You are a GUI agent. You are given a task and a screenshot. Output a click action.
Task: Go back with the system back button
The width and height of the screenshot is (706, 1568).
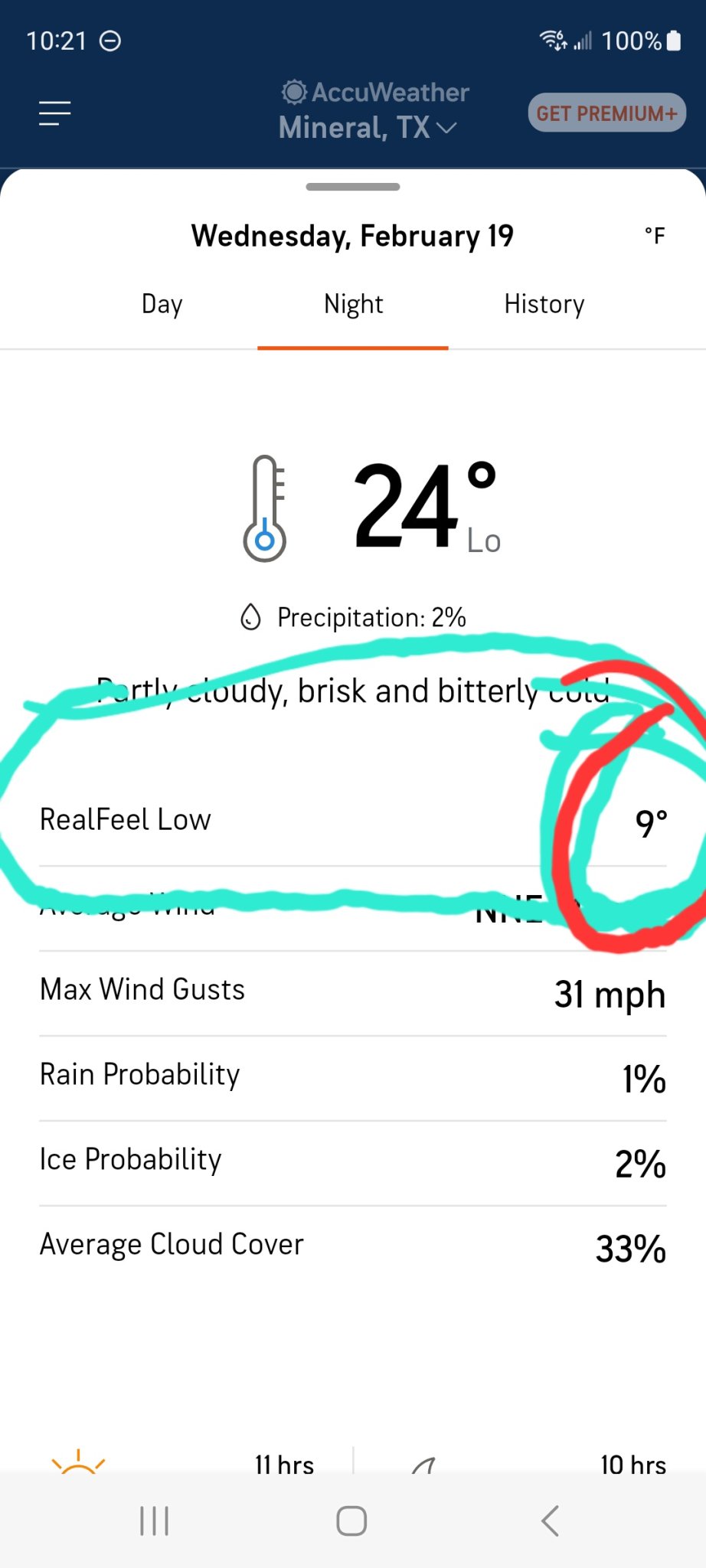coord(550,1521)
